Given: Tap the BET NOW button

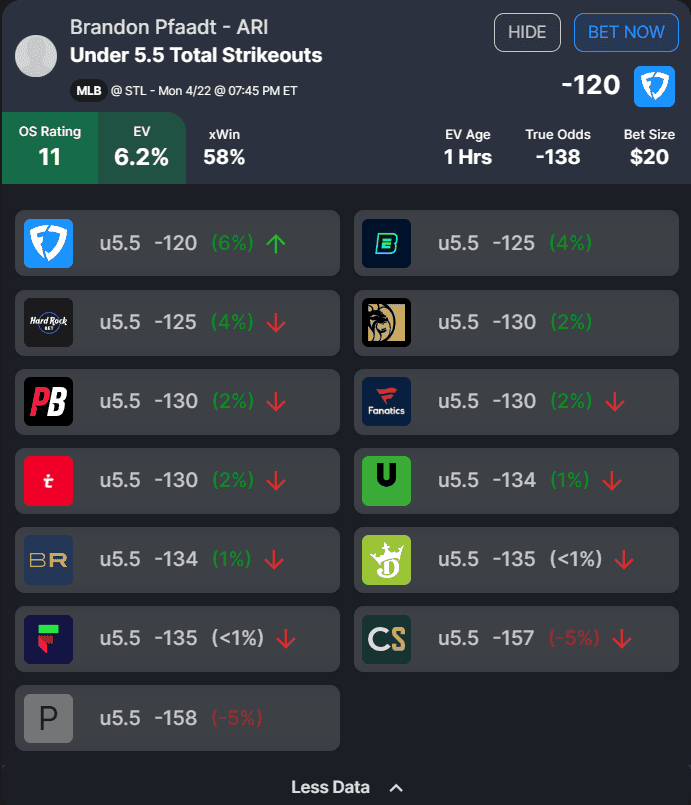Looking at the screenshot, I should (x=626, y=32).
